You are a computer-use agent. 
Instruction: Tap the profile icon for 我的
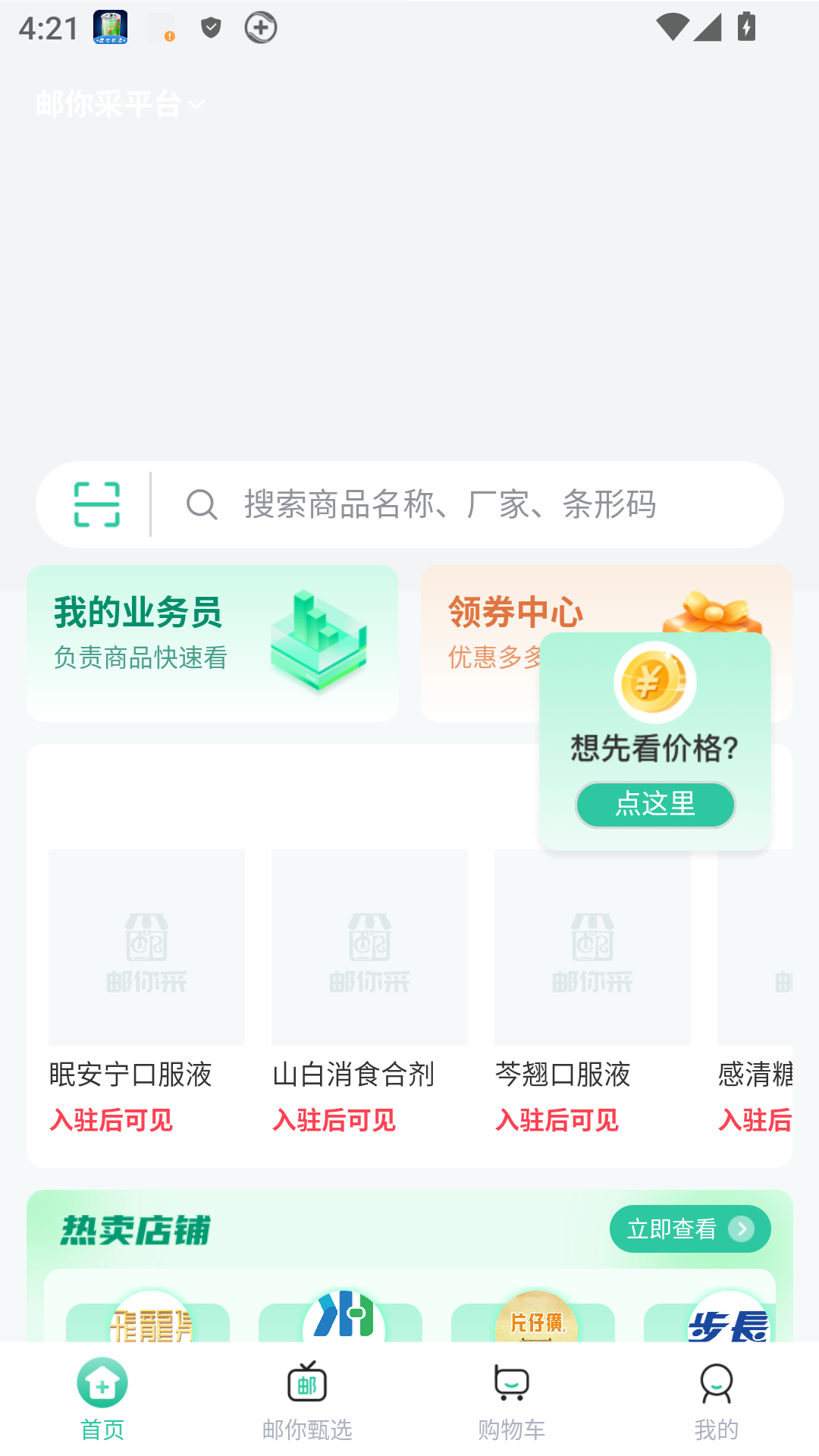pos(716,1383)
